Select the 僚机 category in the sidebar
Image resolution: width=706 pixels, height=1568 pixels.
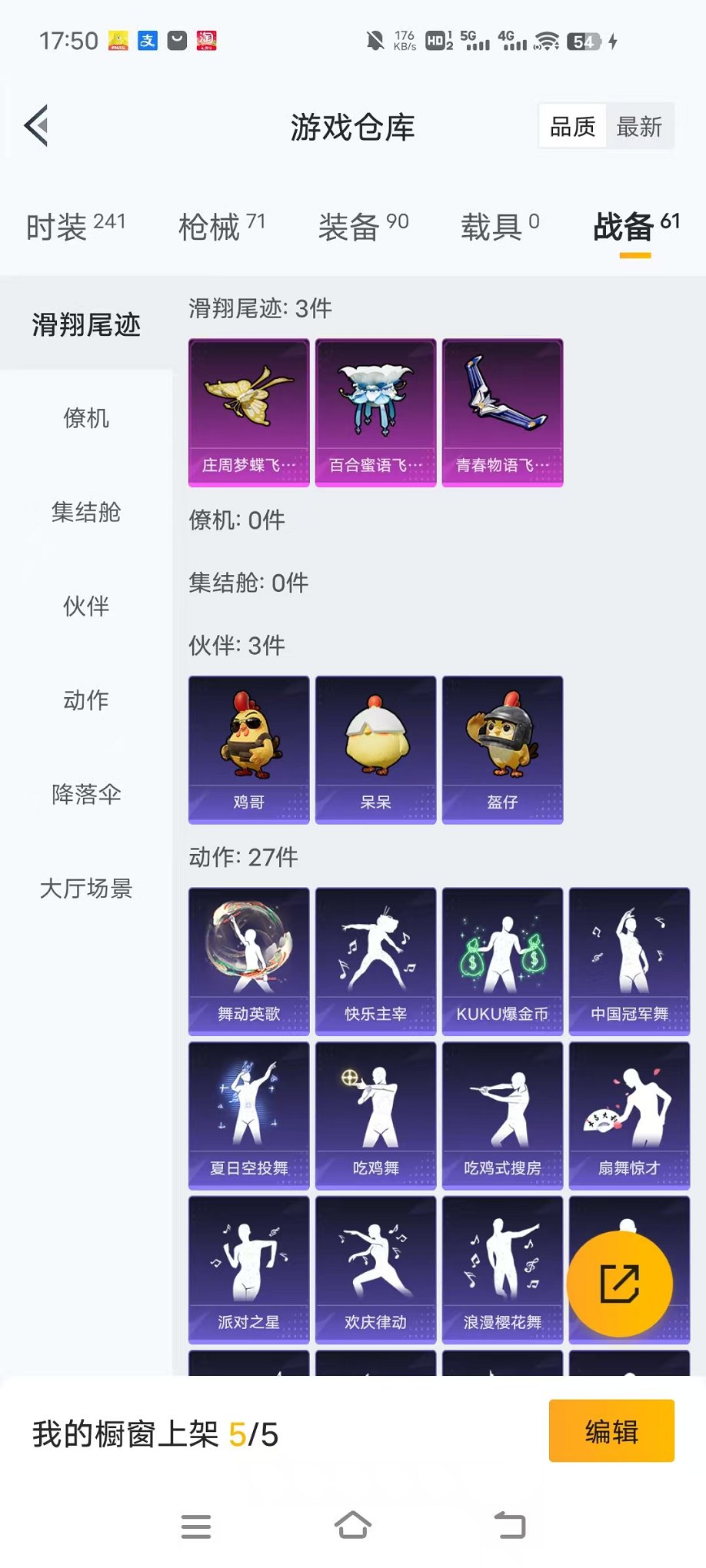coord(87,419)
